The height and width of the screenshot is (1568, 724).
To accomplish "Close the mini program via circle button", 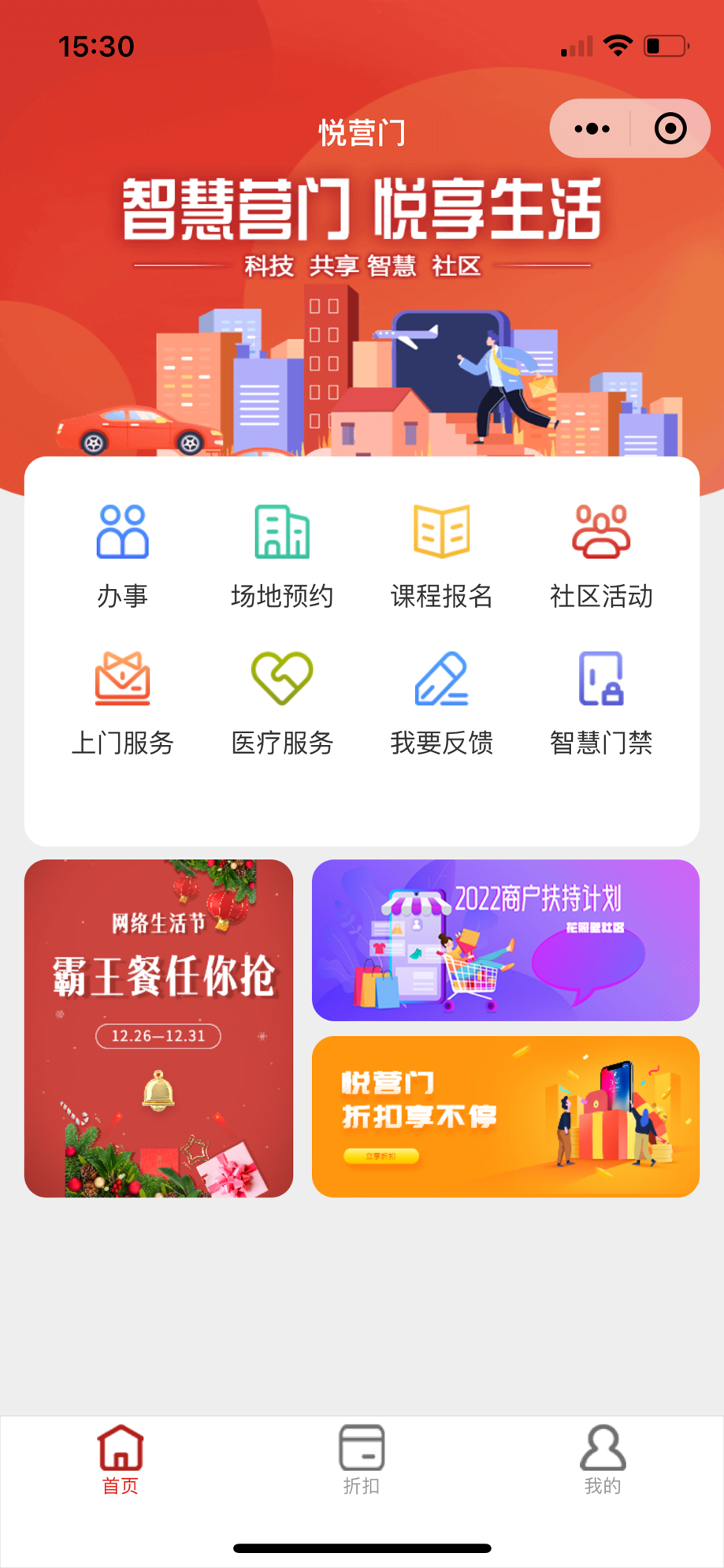I will pyautogui.click(x=670, y=128).
